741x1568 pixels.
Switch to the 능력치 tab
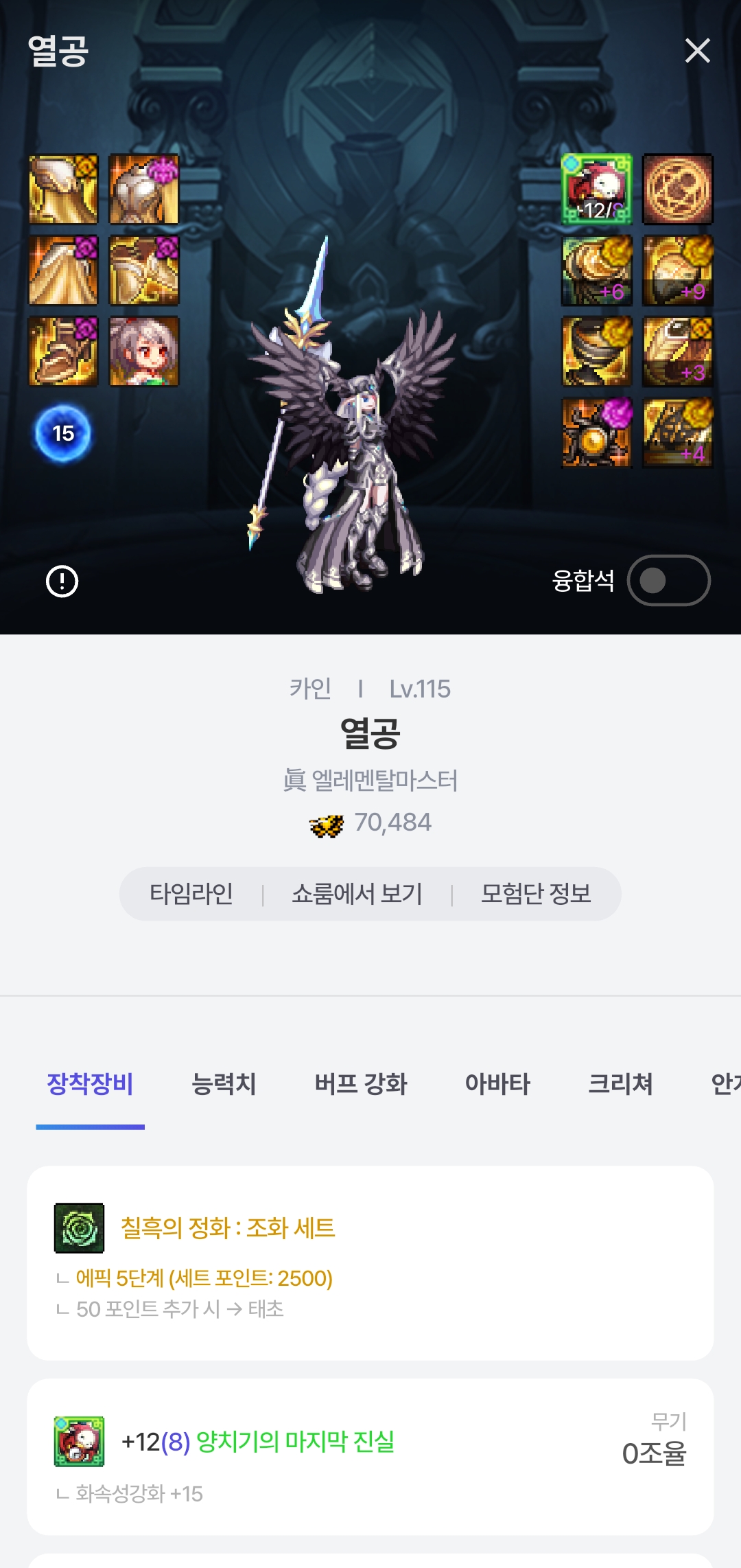point(224,1084)
